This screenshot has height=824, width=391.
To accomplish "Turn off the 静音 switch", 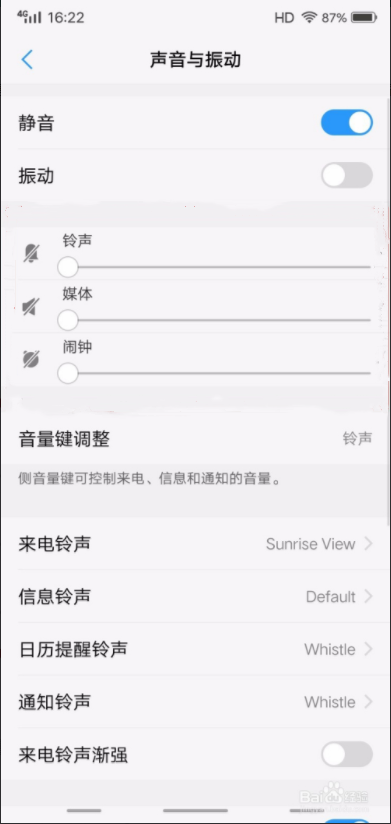I will 347,122.
